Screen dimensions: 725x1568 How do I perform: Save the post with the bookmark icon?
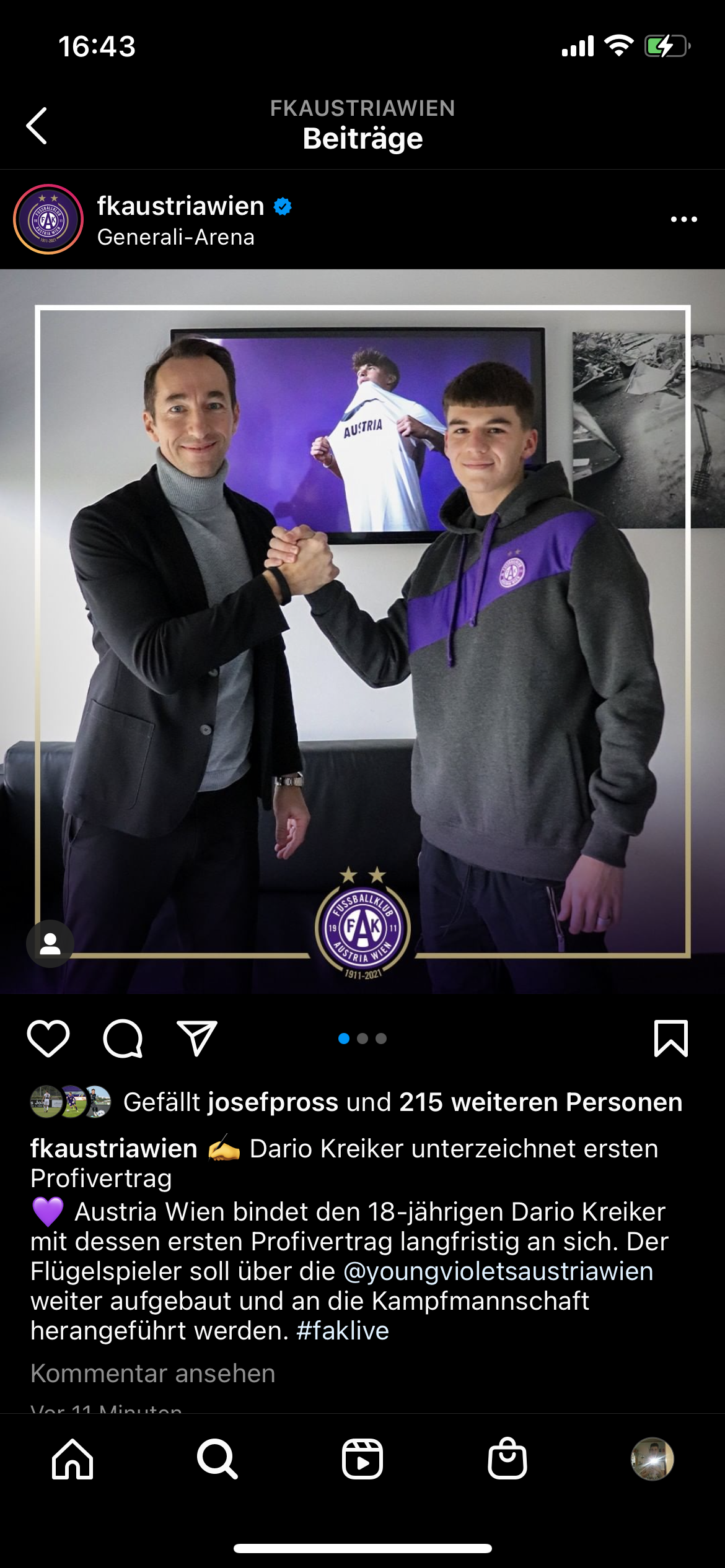[x=671, y=1039]
